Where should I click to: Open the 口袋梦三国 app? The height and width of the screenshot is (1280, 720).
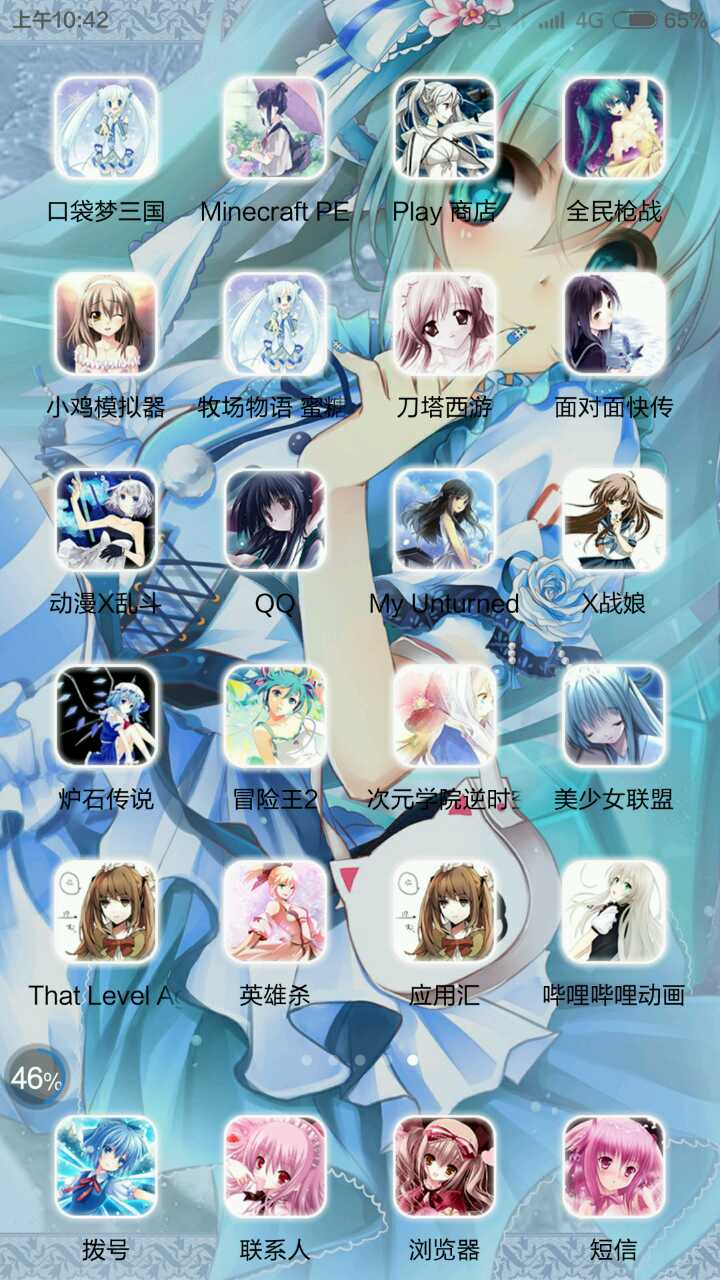pyautogui.click(x=105, y=130)
